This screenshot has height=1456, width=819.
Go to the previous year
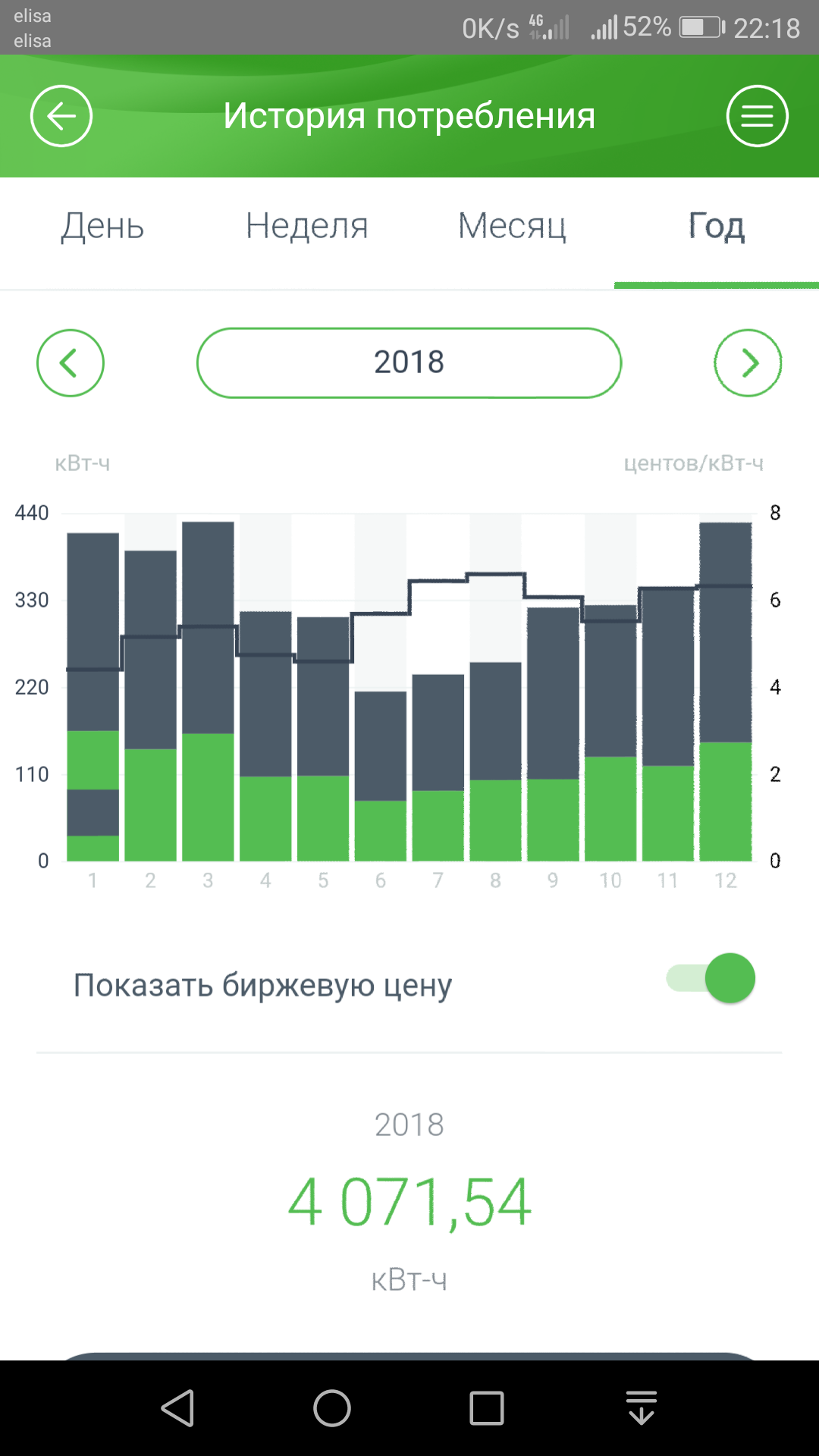coord(71,363)
